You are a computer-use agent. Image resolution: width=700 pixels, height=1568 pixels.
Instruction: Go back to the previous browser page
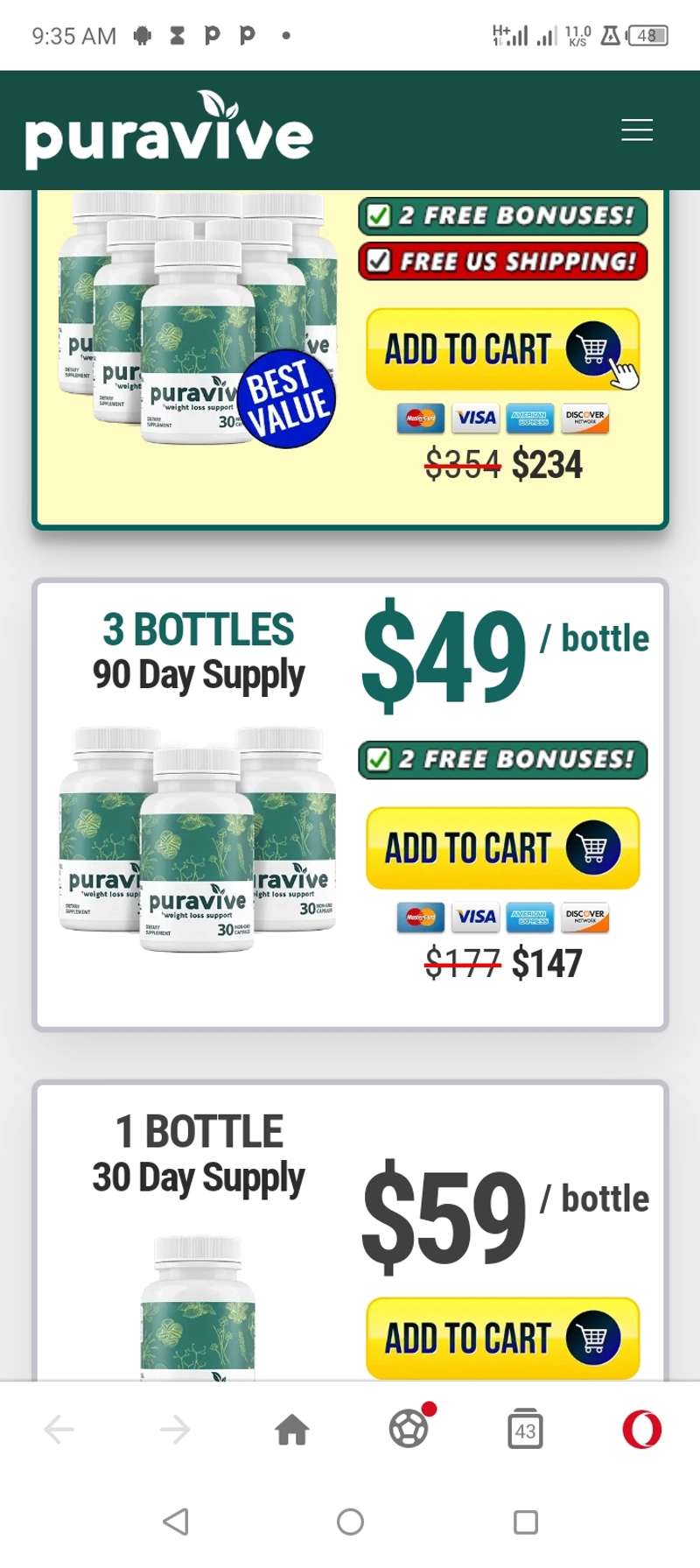(x=59, y=1430)
